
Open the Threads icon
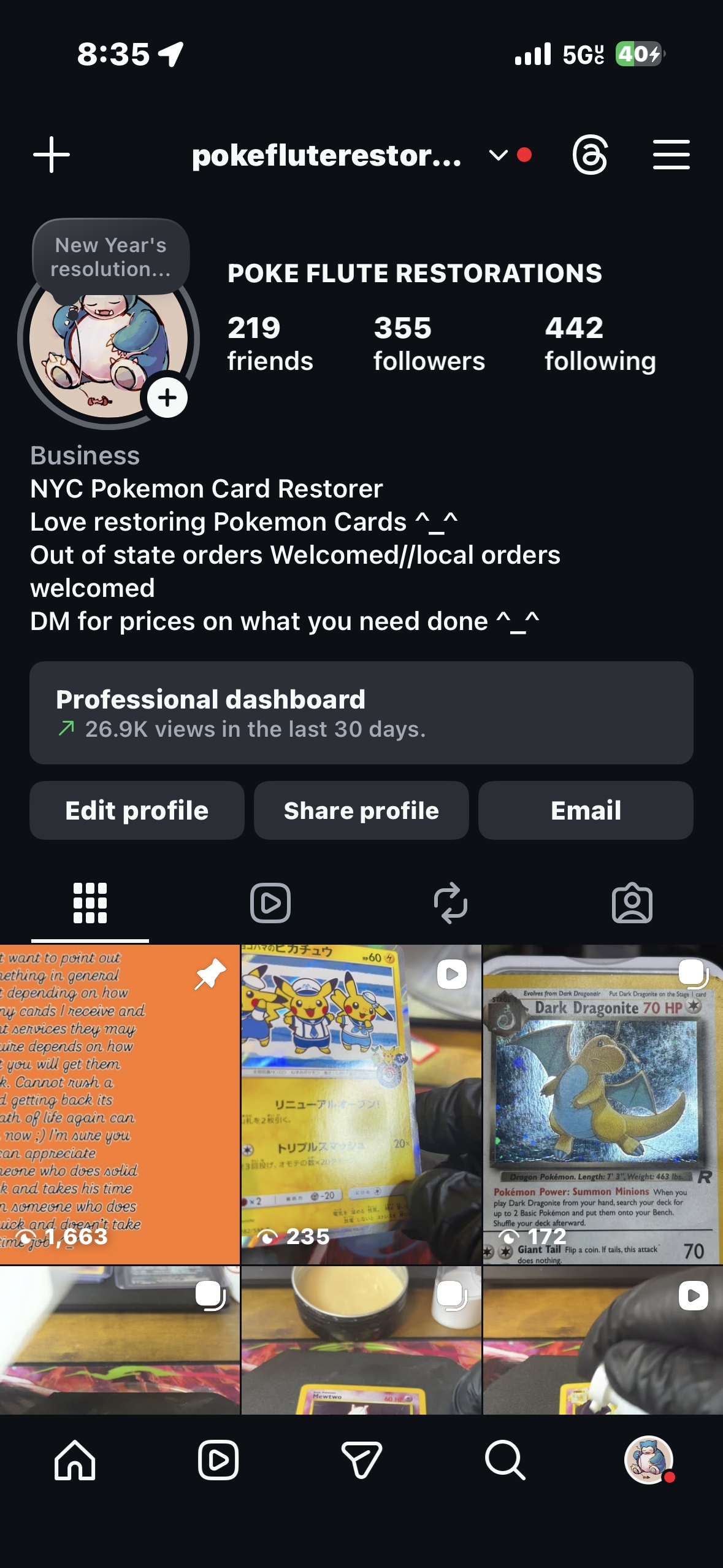pos(590,155)
